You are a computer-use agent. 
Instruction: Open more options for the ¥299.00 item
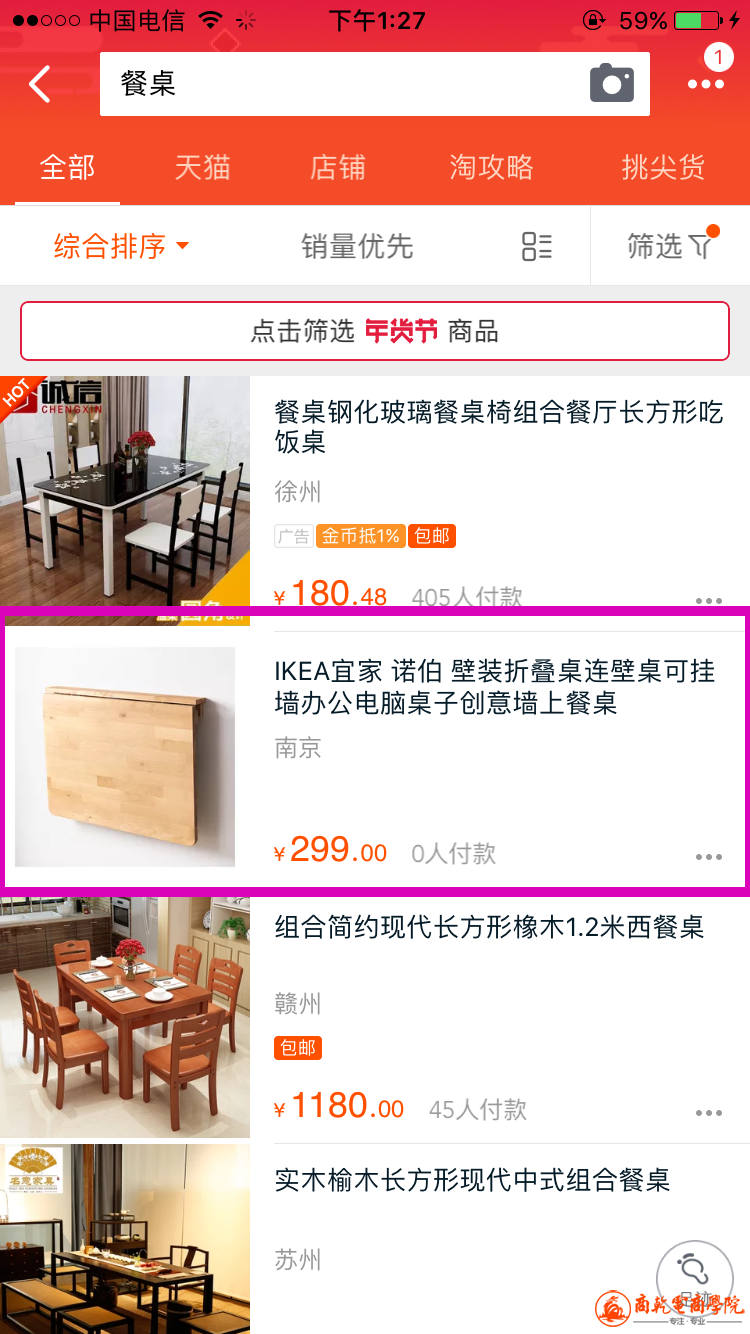coord(708,857)
